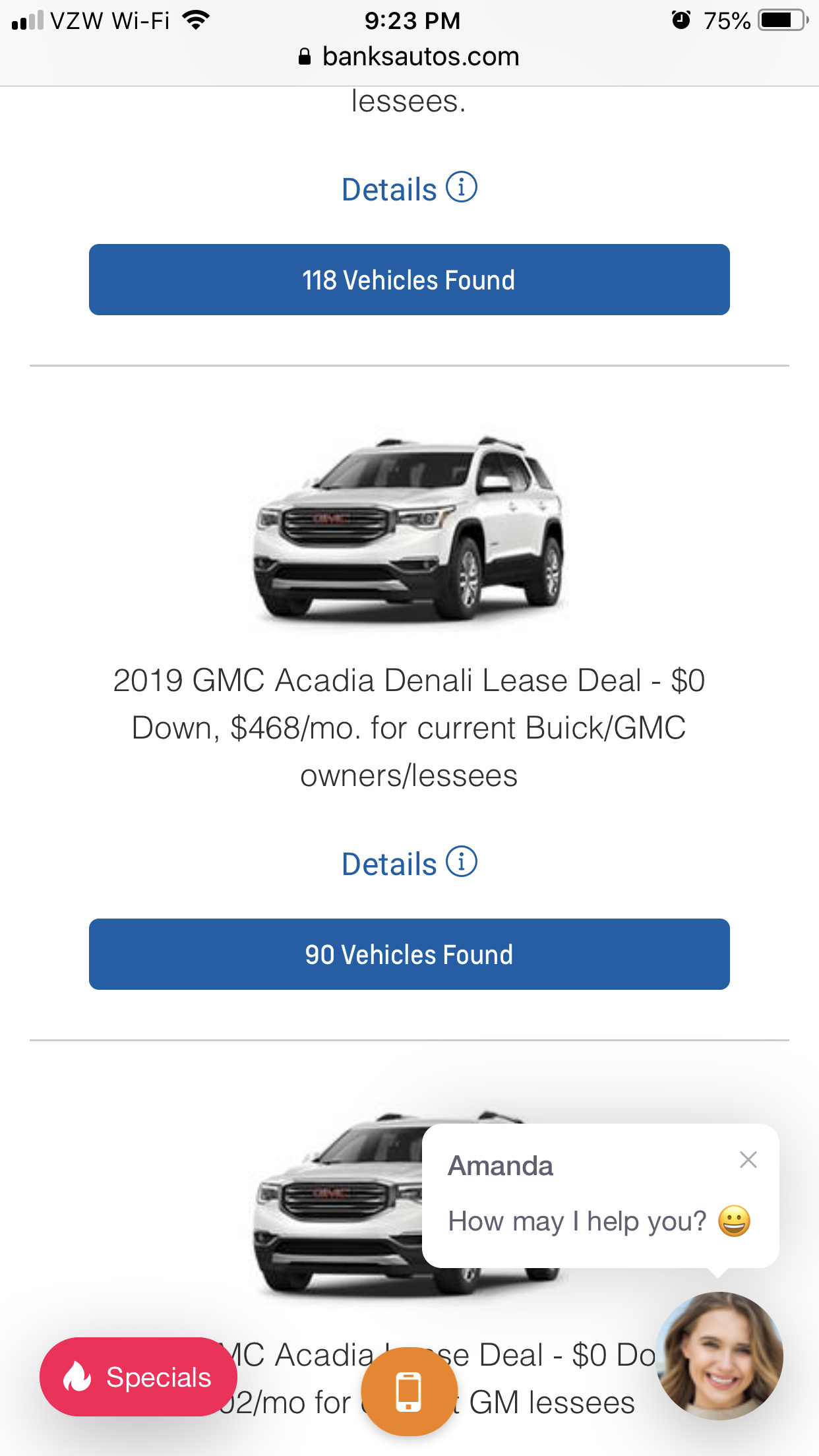Viewport: 819px width, 1456px height.
Task: Reply to 'How may I help you?' message
Action: (577, 1221)
